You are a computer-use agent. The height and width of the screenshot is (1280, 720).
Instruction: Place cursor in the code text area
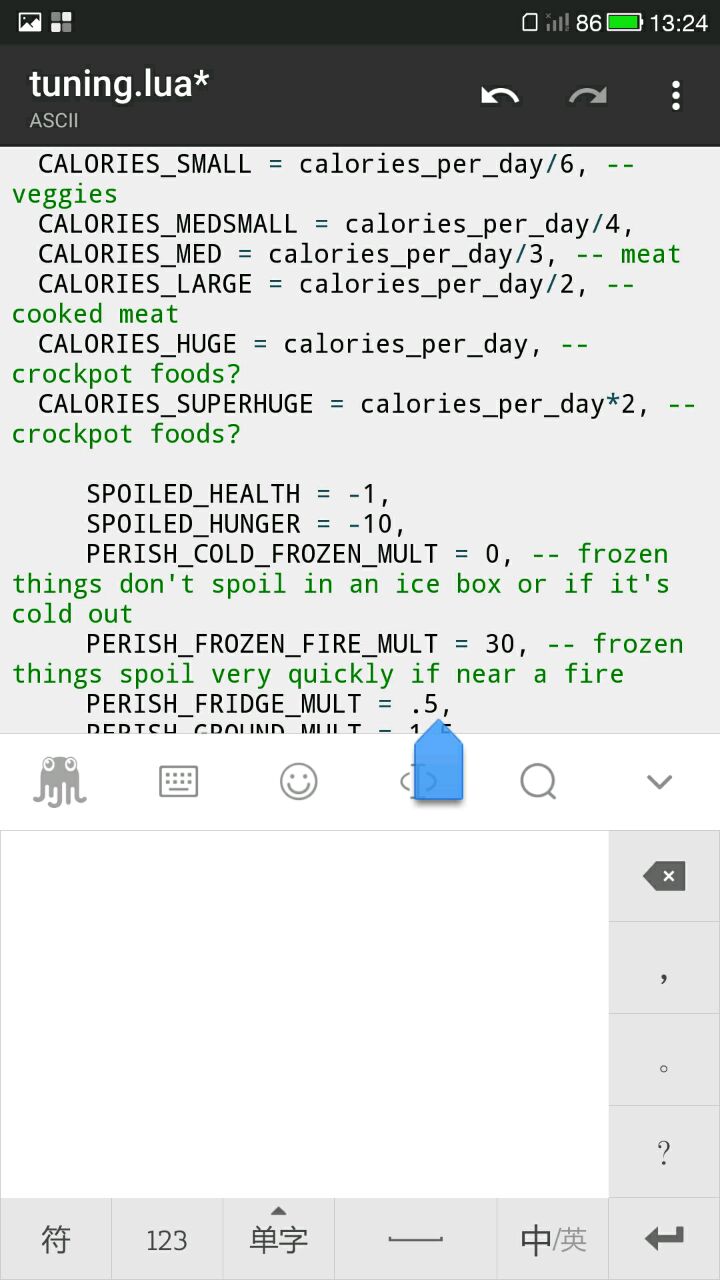pyautogui.click(x=360, y=440)
